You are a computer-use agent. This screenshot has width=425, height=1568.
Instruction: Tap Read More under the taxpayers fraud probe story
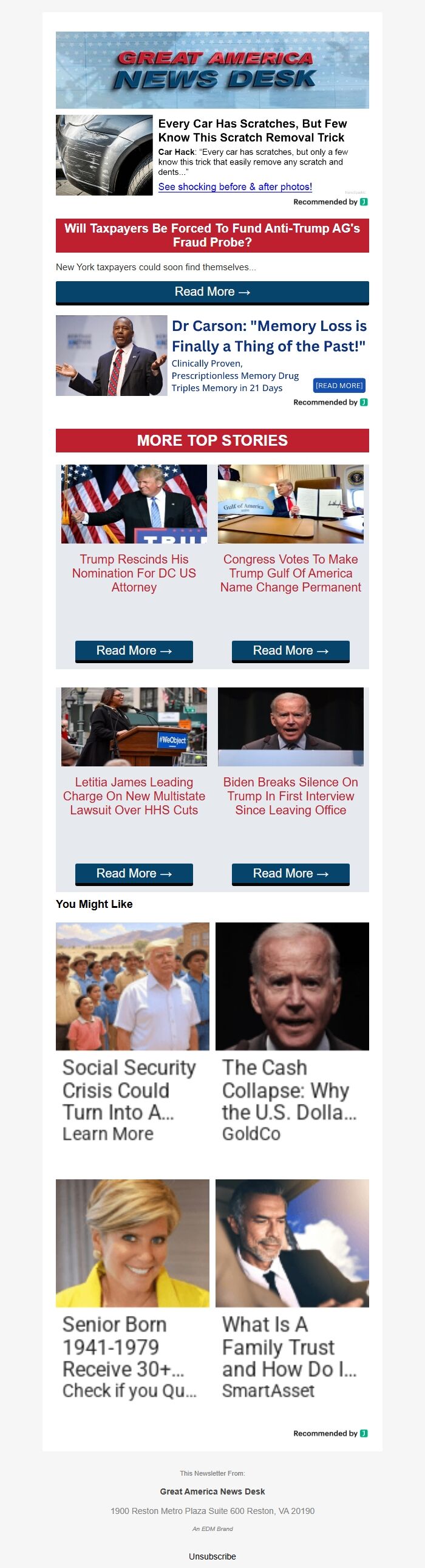pyautogui.click(x=212, y=292)
